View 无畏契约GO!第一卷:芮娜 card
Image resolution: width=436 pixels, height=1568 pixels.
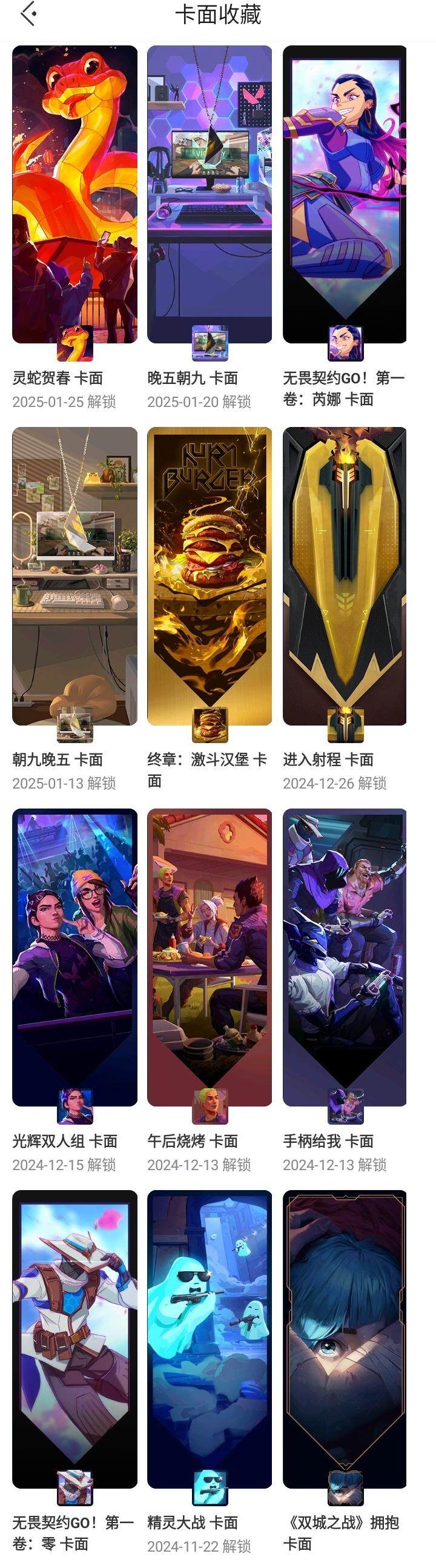[x=345, y=195]
